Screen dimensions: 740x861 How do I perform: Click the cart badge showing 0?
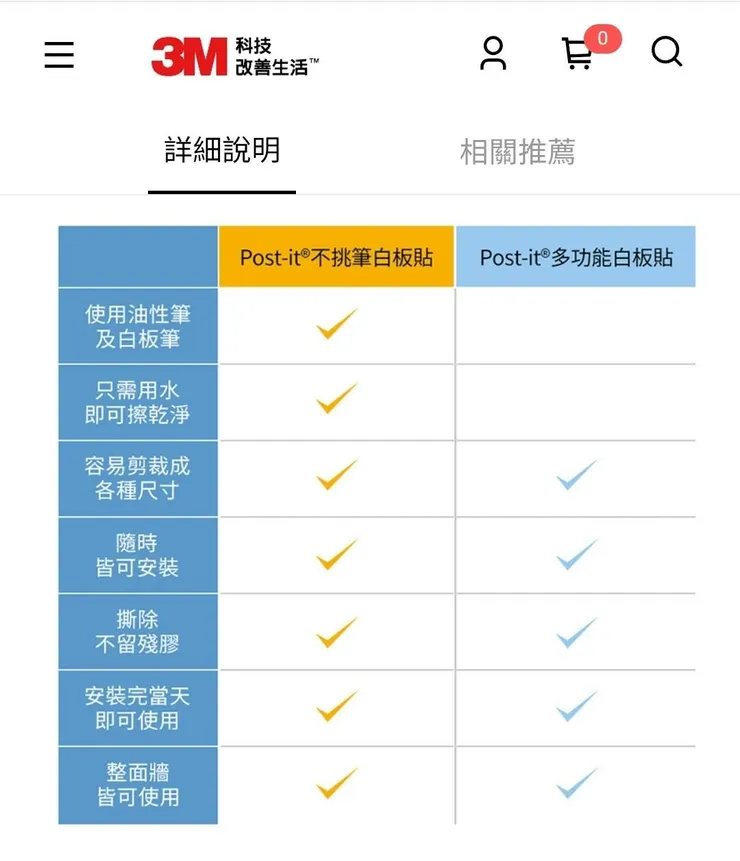click(x=600, y=36)
